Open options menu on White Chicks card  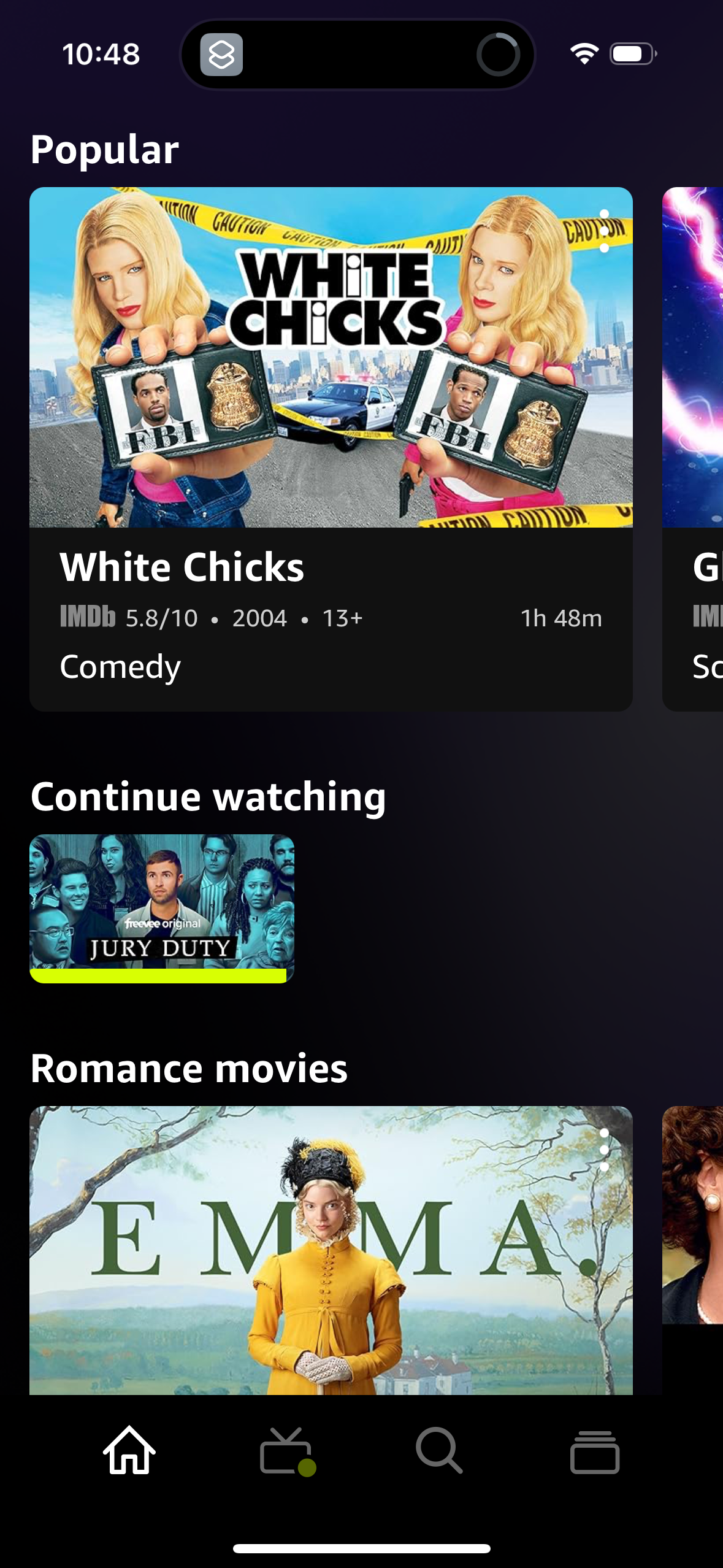[x=604, y=231]
